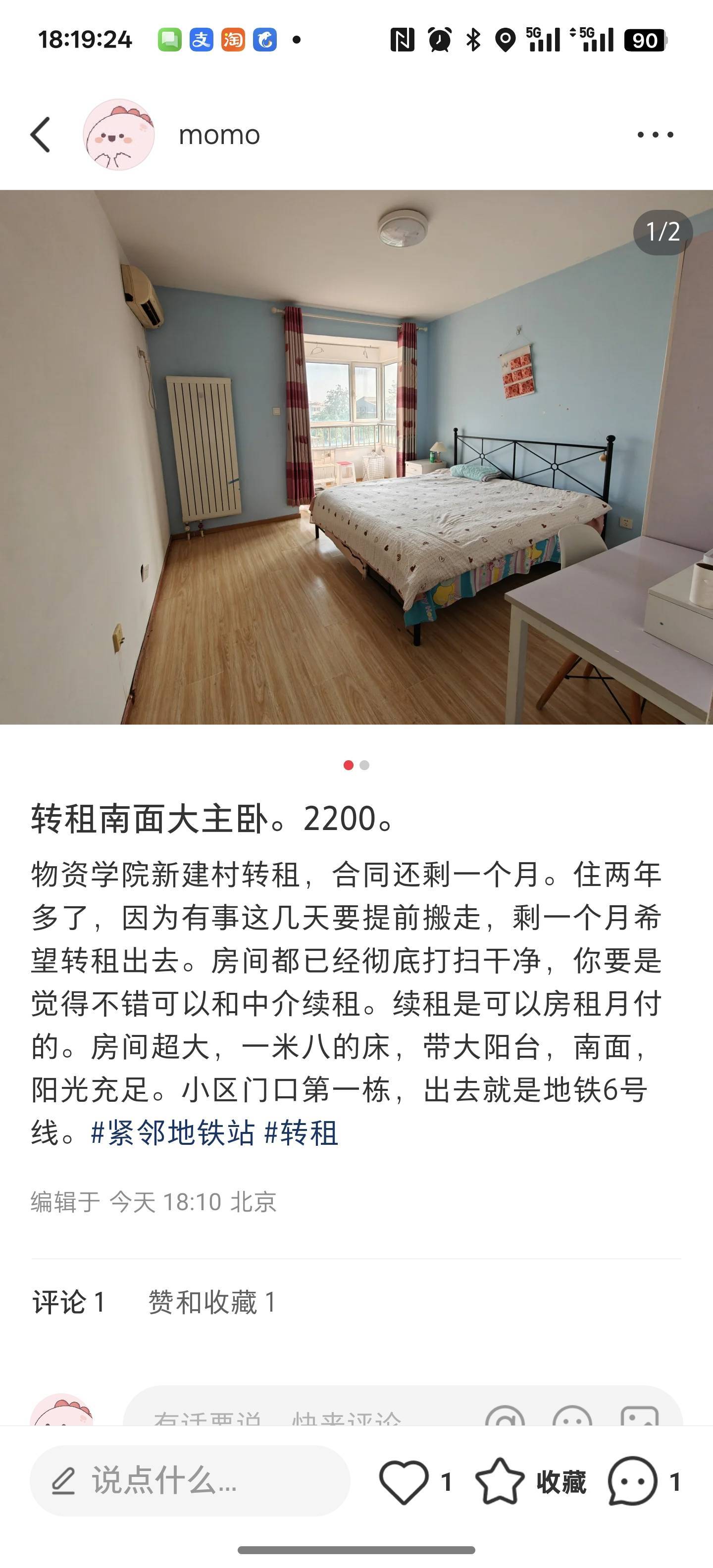
Task: Go back using the top-left arrow
Action: [x=40, y=135]
